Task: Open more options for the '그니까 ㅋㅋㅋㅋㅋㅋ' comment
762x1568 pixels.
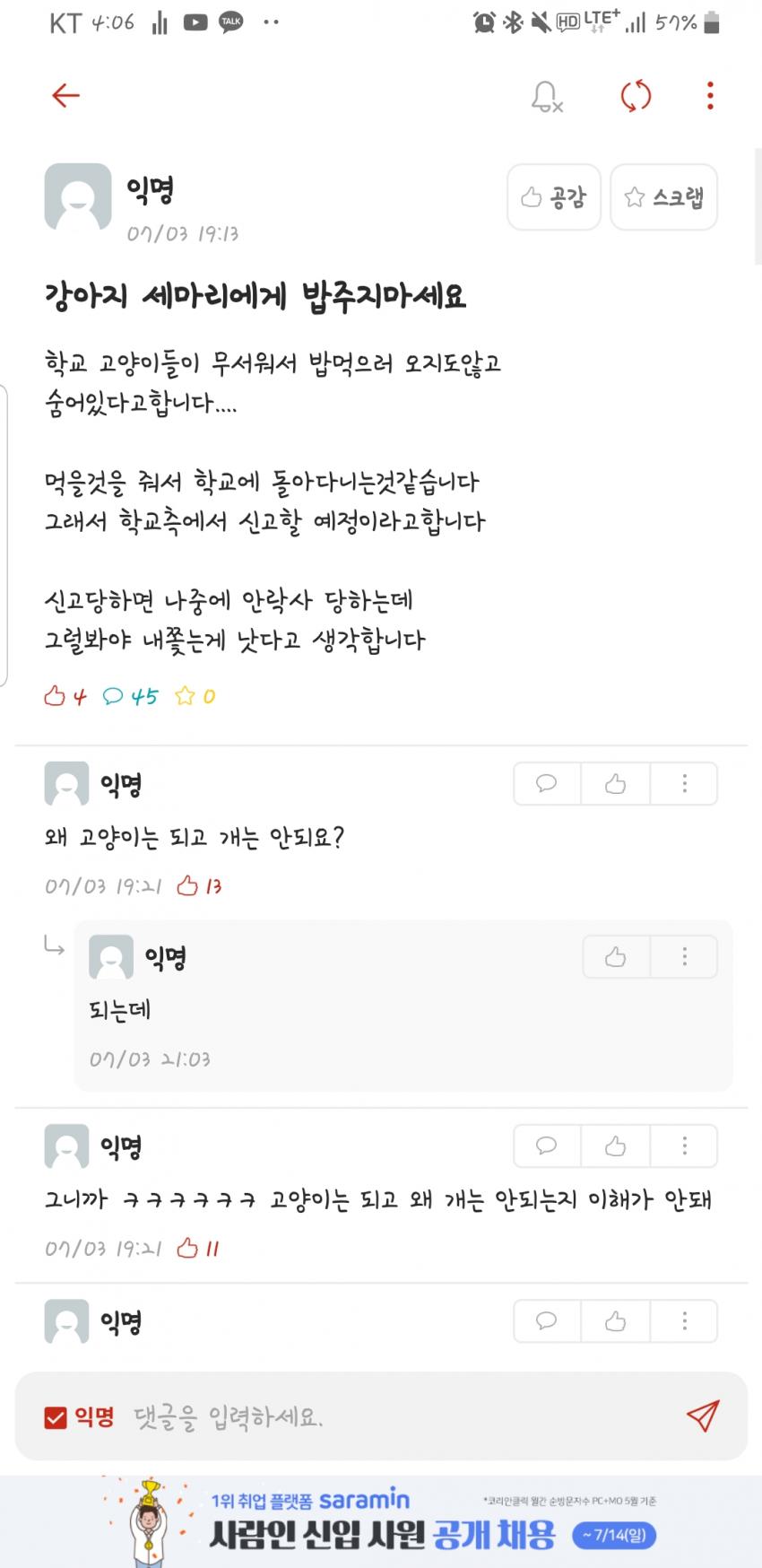Action: click(x=684, y=1146)
